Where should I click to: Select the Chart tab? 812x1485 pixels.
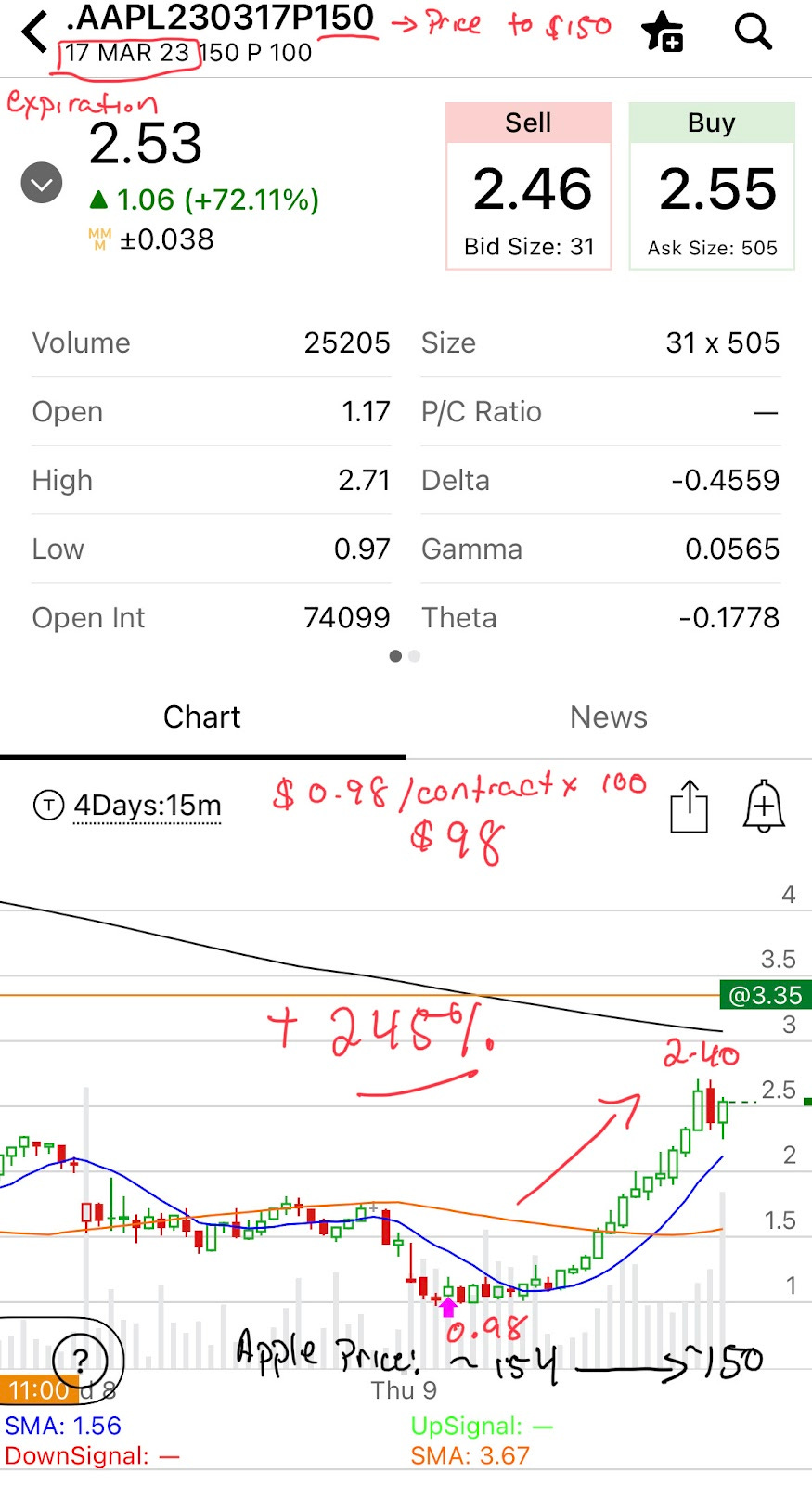(x=202, y=717)
